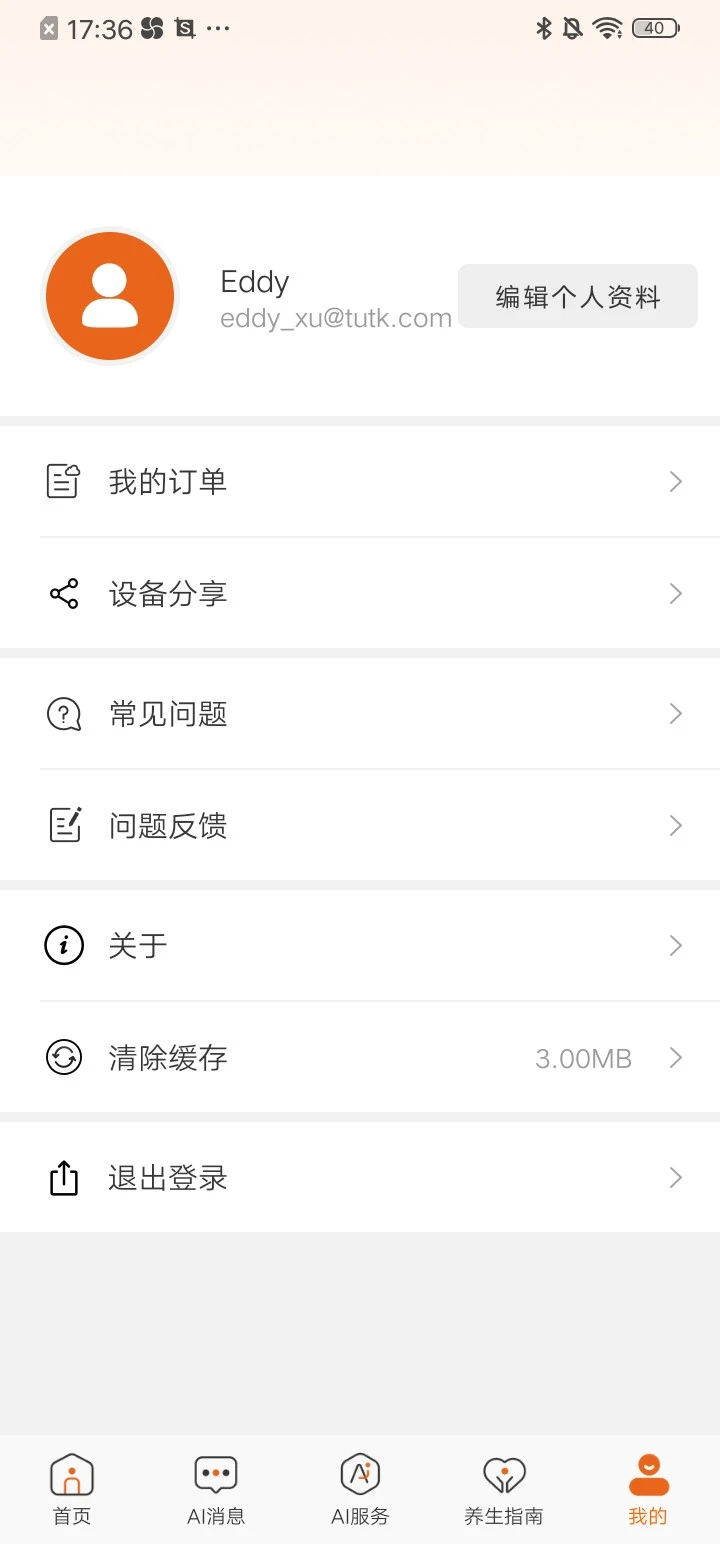Screen dimensions: 720x1544
Task: Tap the 退出登录 logout icon
Action: tap(63, 1177)
